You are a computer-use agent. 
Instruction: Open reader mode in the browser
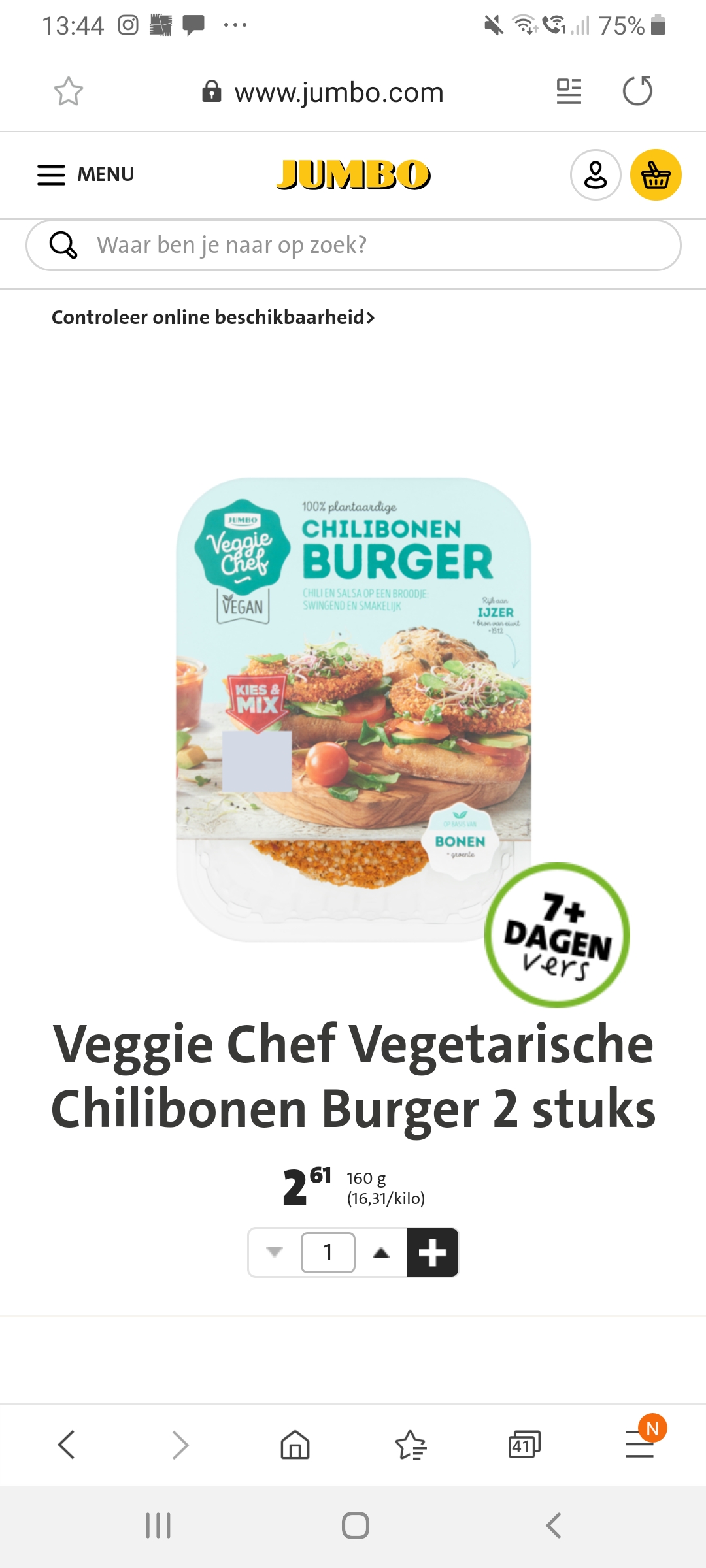click(x=569, y=91)
